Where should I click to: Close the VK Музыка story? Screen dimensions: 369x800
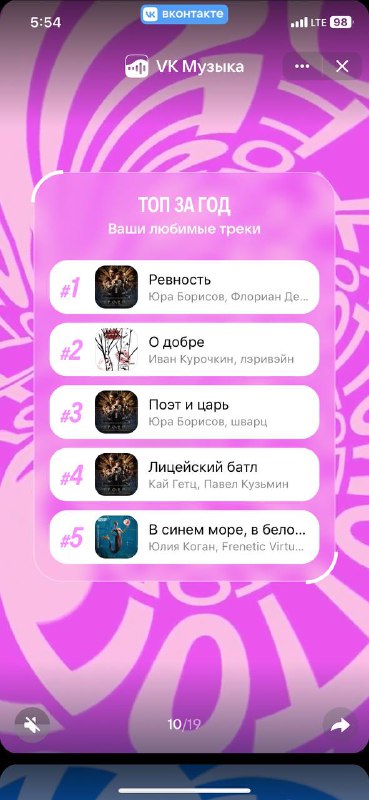[341, 66]
